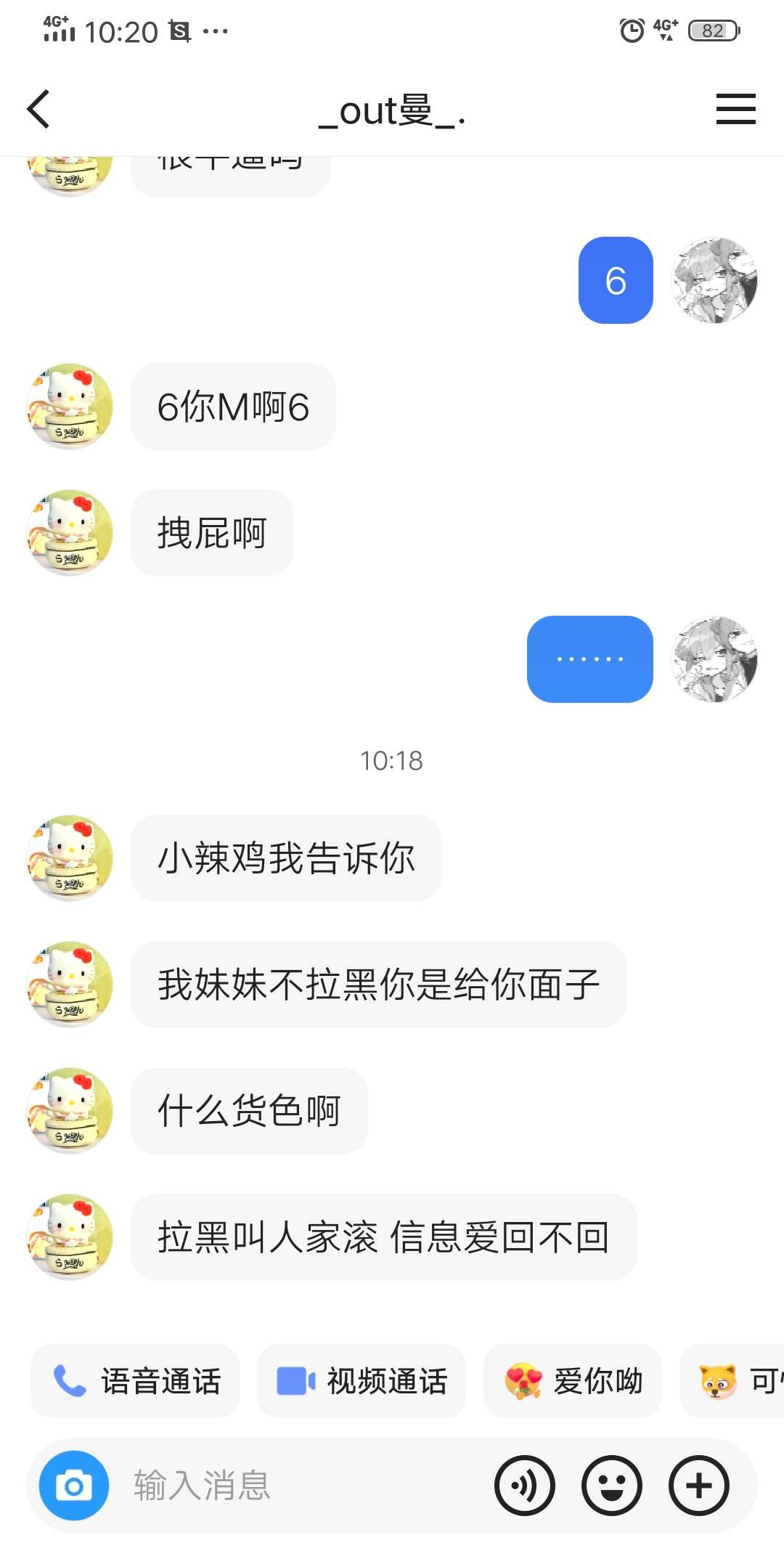Viewport: 784px width, 1564px height.
Task: Focus the 输入消息 message field
Action: click(290, 1486)
